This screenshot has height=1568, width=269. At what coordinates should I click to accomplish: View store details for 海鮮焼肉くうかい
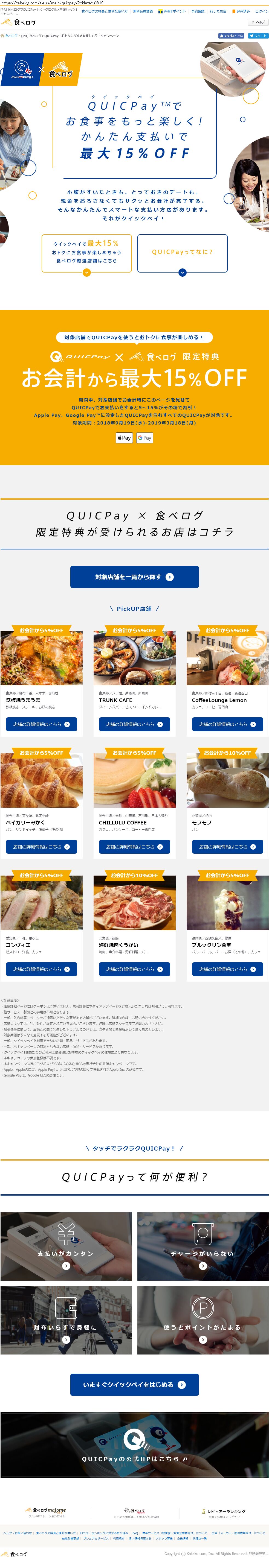[x=134, y=969]
